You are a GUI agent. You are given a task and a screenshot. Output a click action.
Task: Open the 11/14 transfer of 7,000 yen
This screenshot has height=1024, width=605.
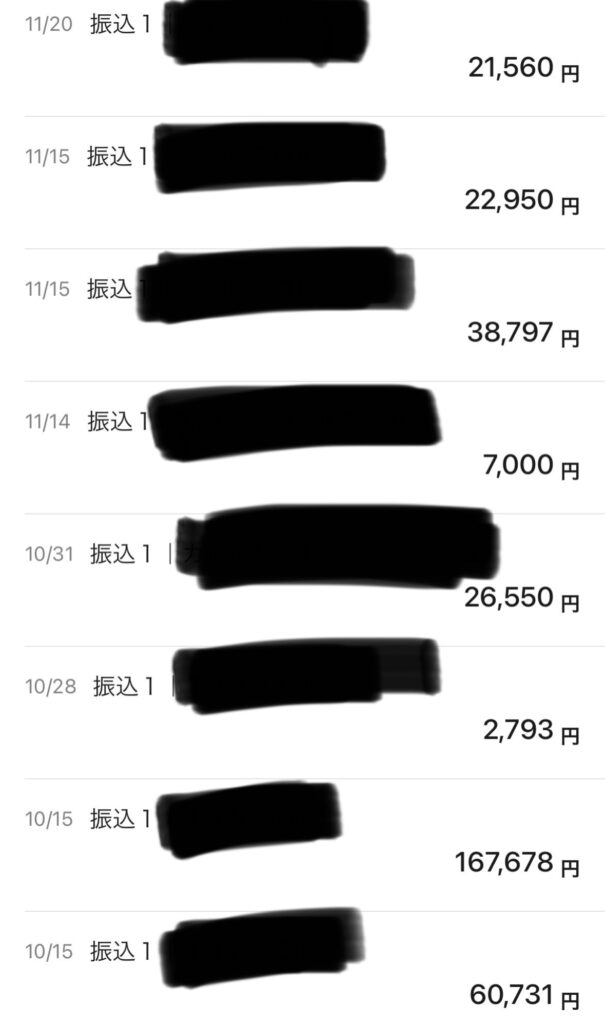(x=302, y=445)
